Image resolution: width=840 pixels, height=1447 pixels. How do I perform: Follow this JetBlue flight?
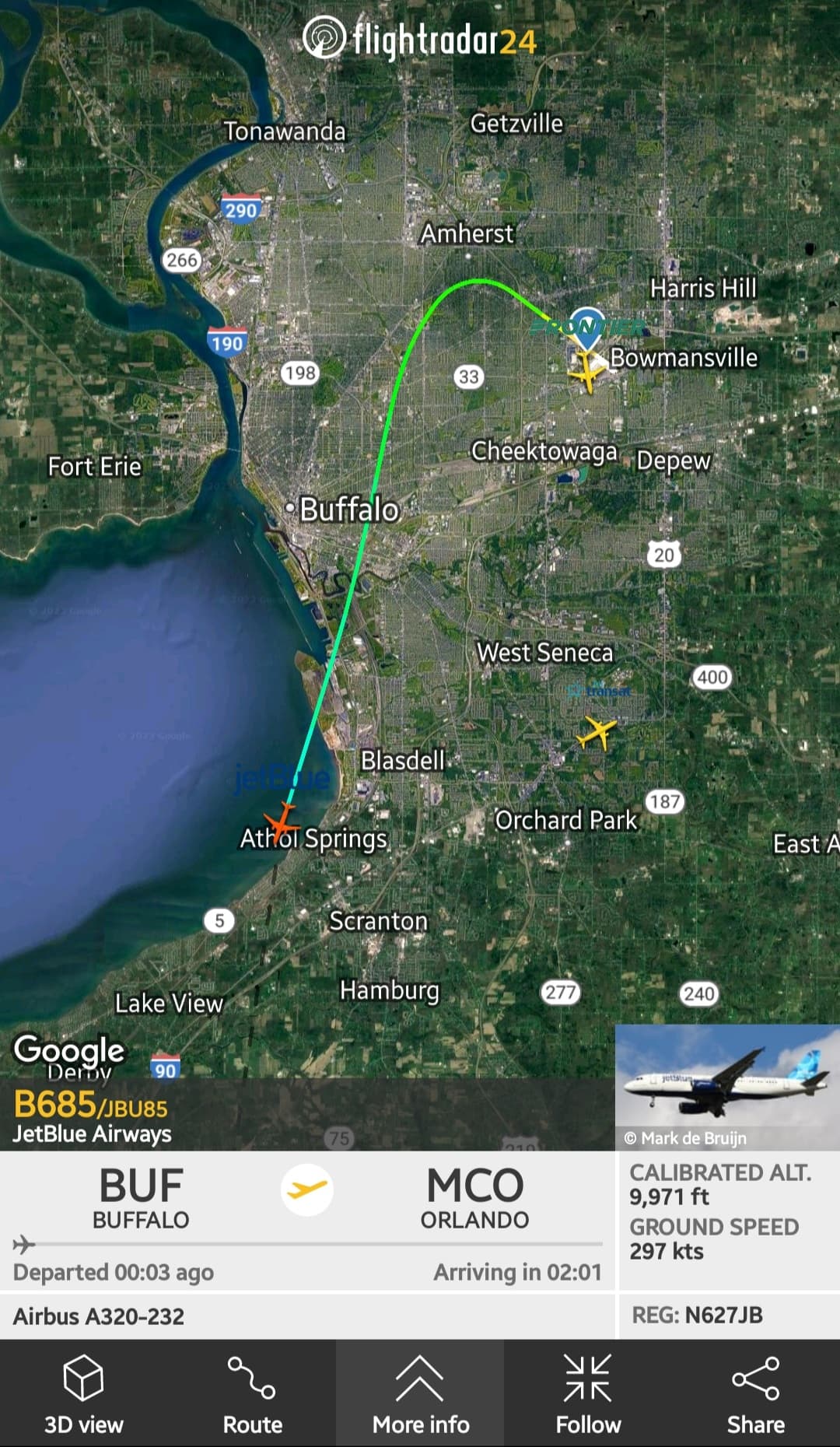click(588, 1393)
